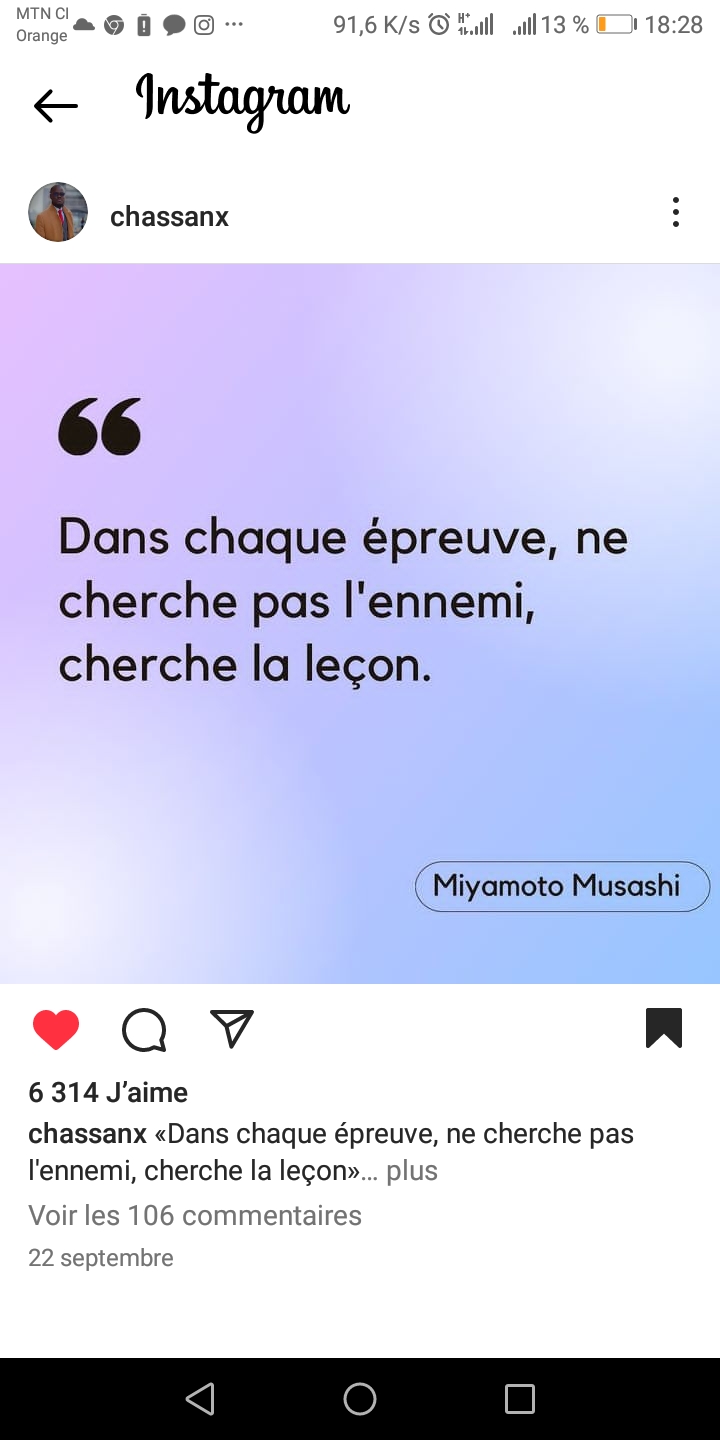The height and width of the screenshot is (1440, 720).
Task: Open the chassanx username above the post
Action: (169, 216)
